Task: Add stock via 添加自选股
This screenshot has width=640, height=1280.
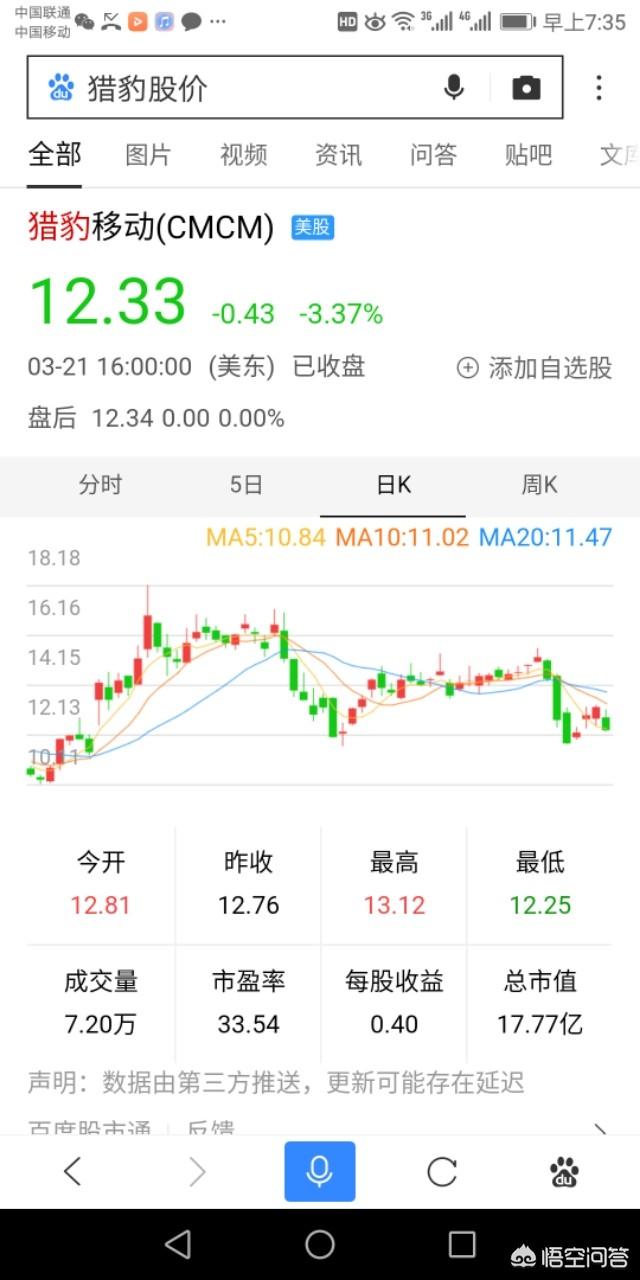Action: (x=534, y=368)
